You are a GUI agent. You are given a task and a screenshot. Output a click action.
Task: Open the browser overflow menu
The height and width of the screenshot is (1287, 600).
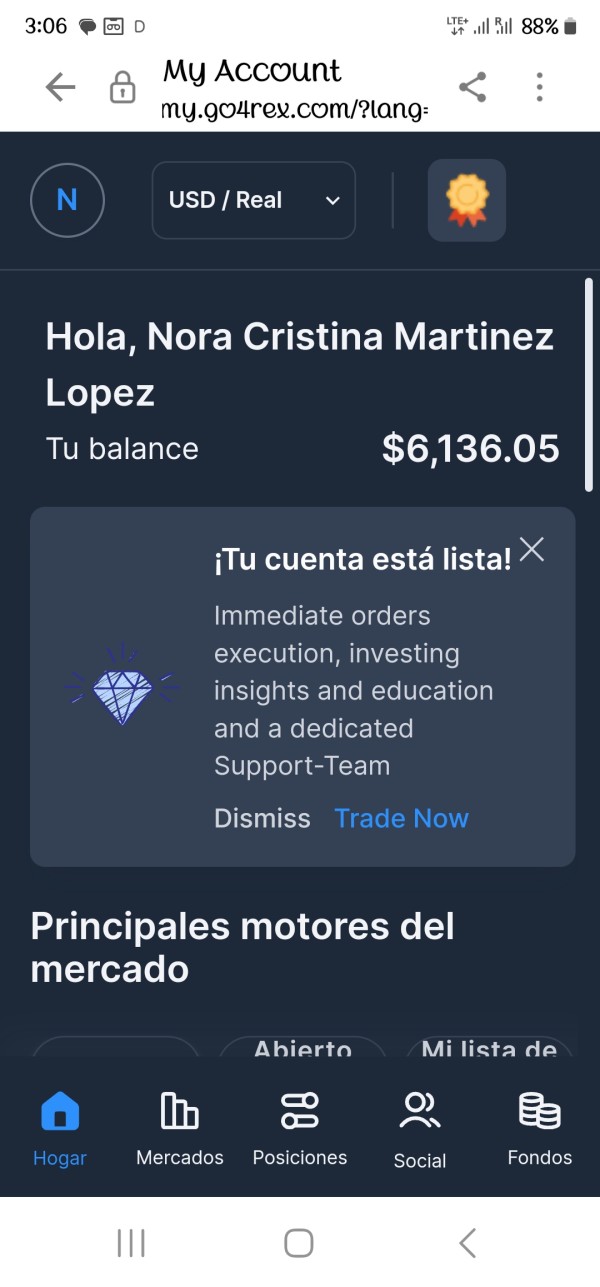539,88
